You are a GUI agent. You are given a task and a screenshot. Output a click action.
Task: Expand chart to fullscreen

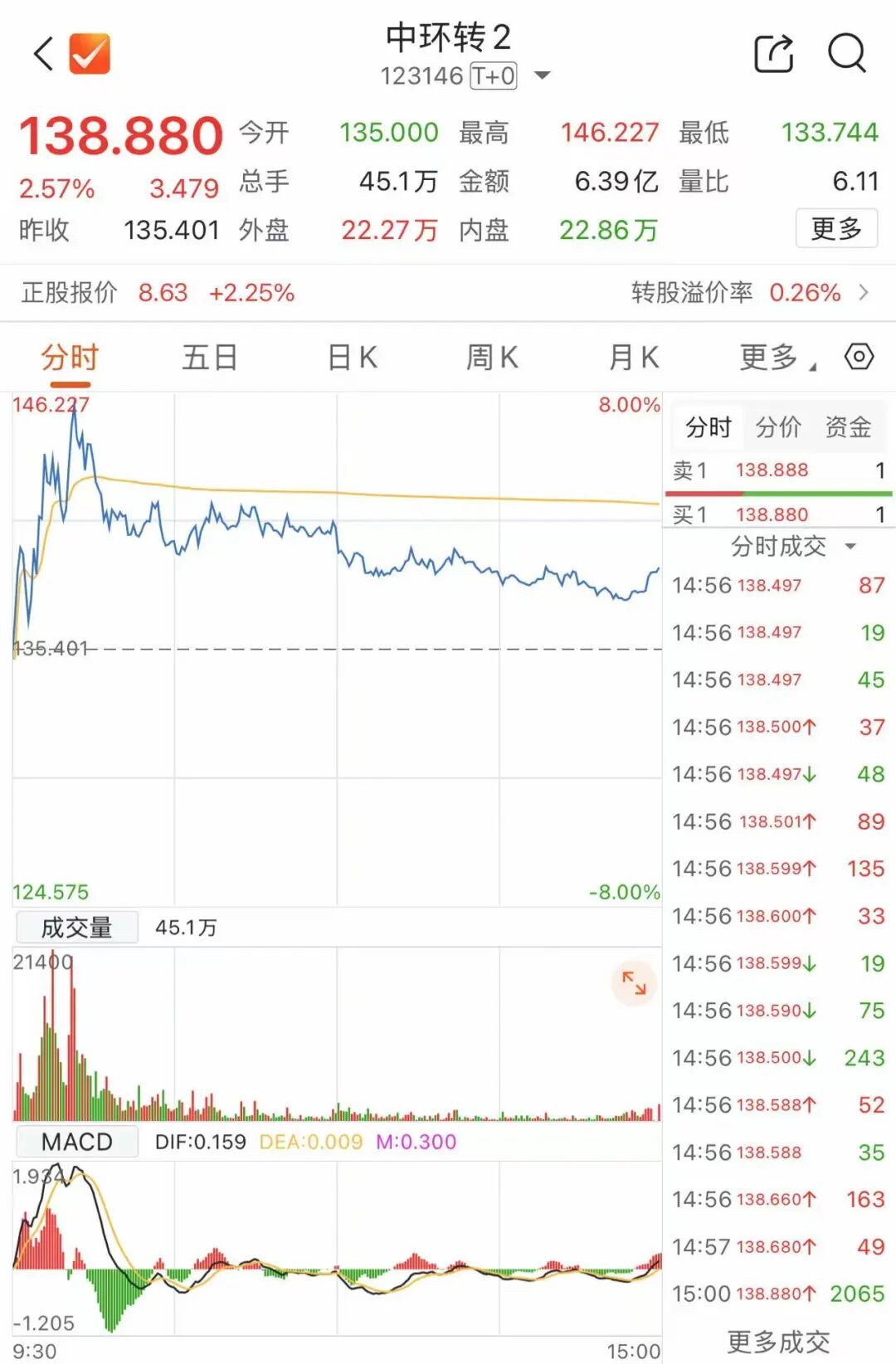click(634, 983)
